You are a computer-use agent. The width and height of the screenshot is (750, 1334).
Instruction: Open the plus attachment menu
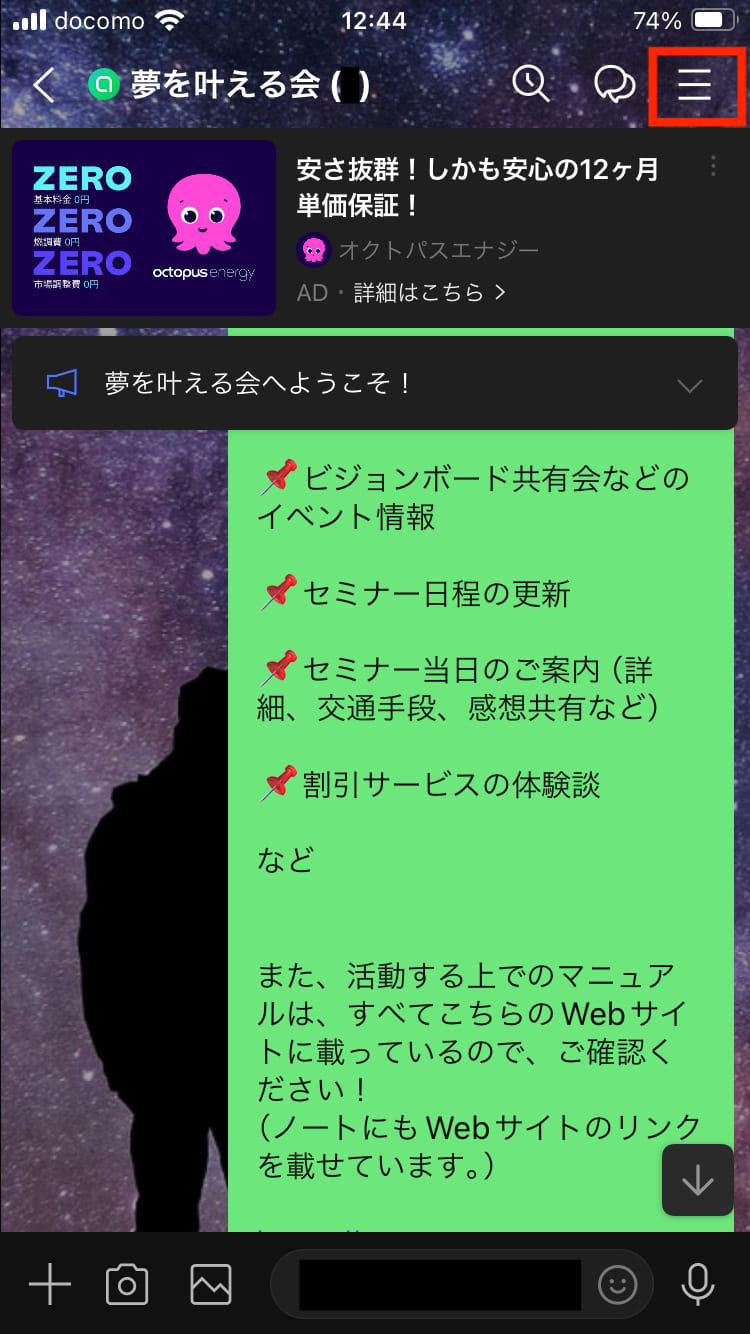50,1284
